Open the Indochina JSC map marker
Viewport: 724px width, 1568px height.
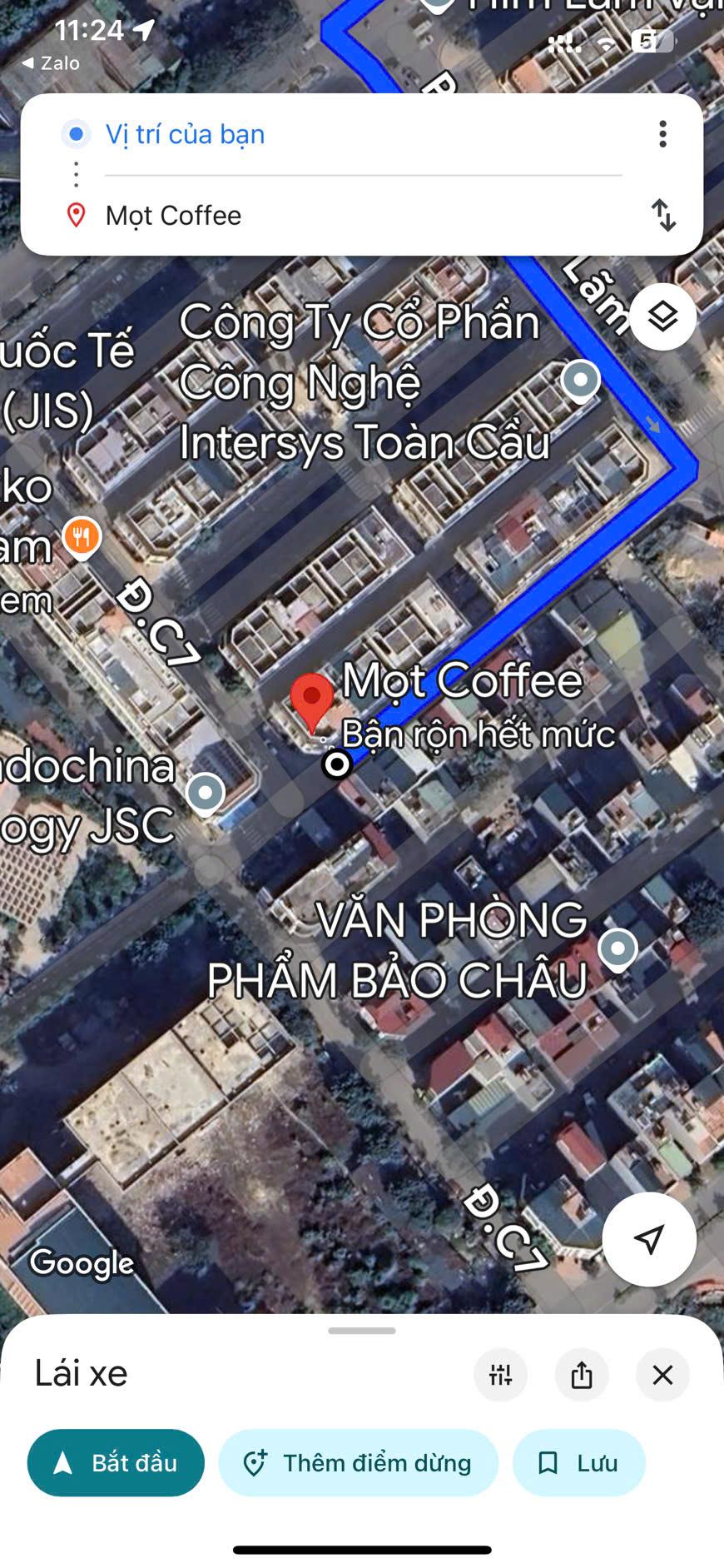[206, 794]
